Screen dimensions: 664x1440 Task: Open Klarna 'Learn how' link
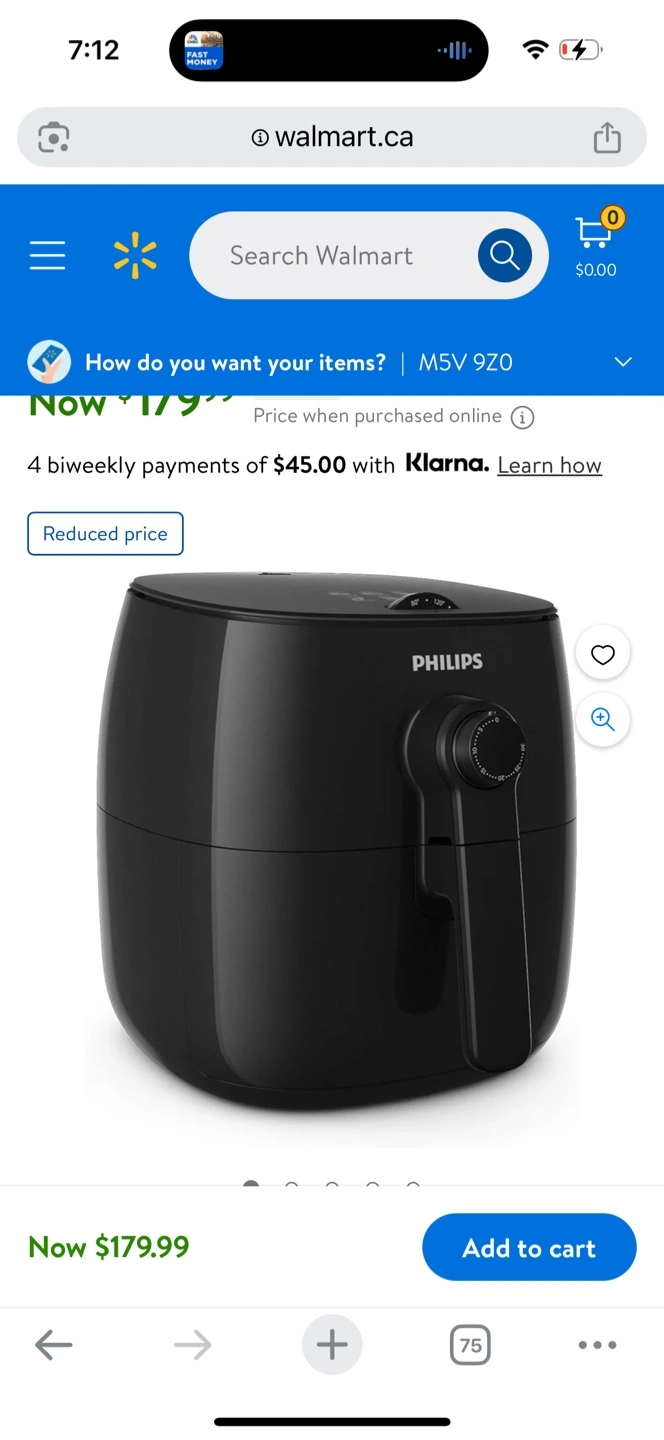pos(550,465)
